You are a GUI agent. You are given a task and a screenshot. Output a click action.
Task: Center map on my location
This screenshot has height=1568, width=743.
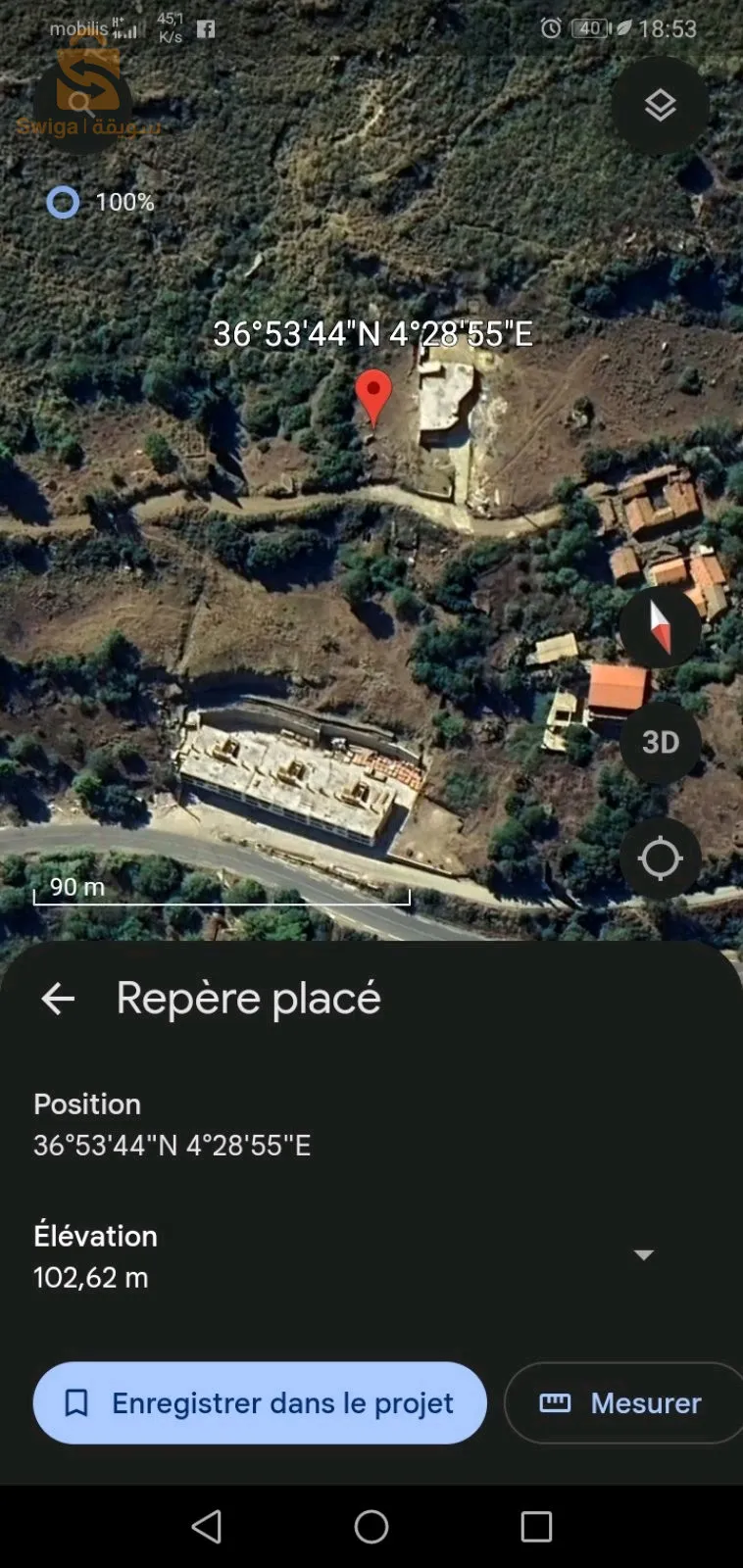coord(660,858)
